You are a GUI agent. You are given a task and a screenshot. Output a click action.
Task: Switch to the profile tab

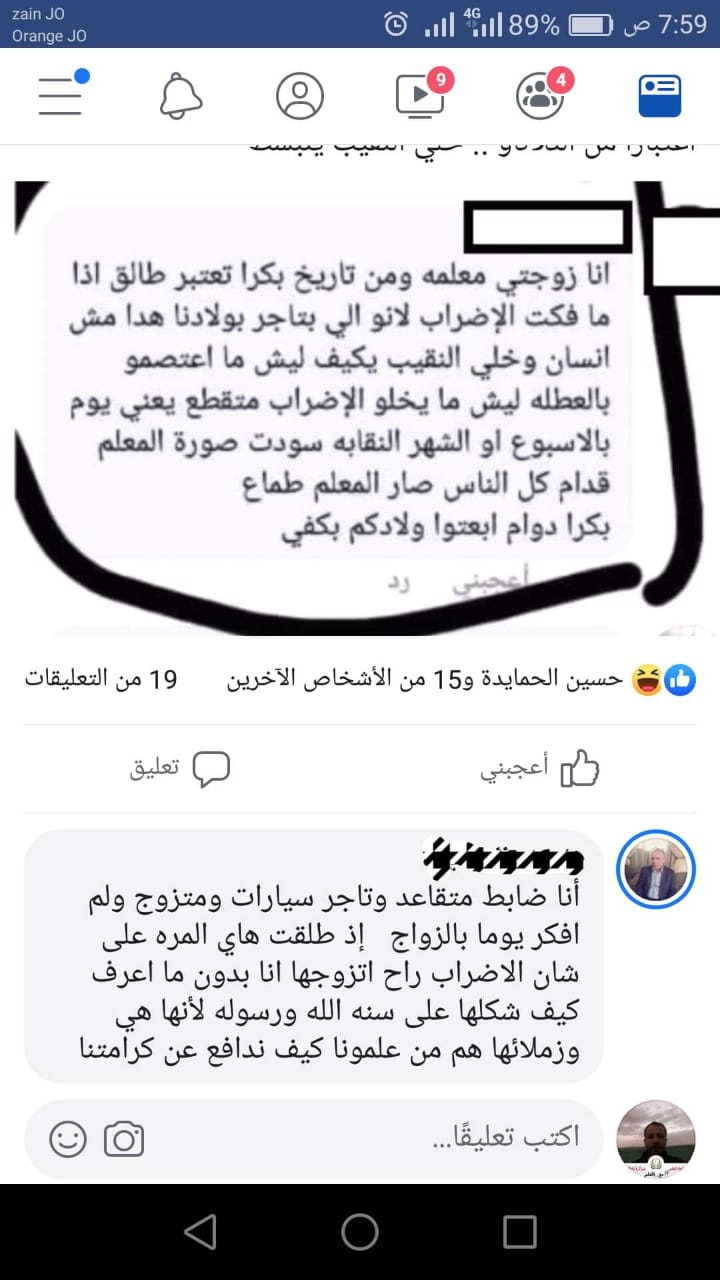point(299,96)
